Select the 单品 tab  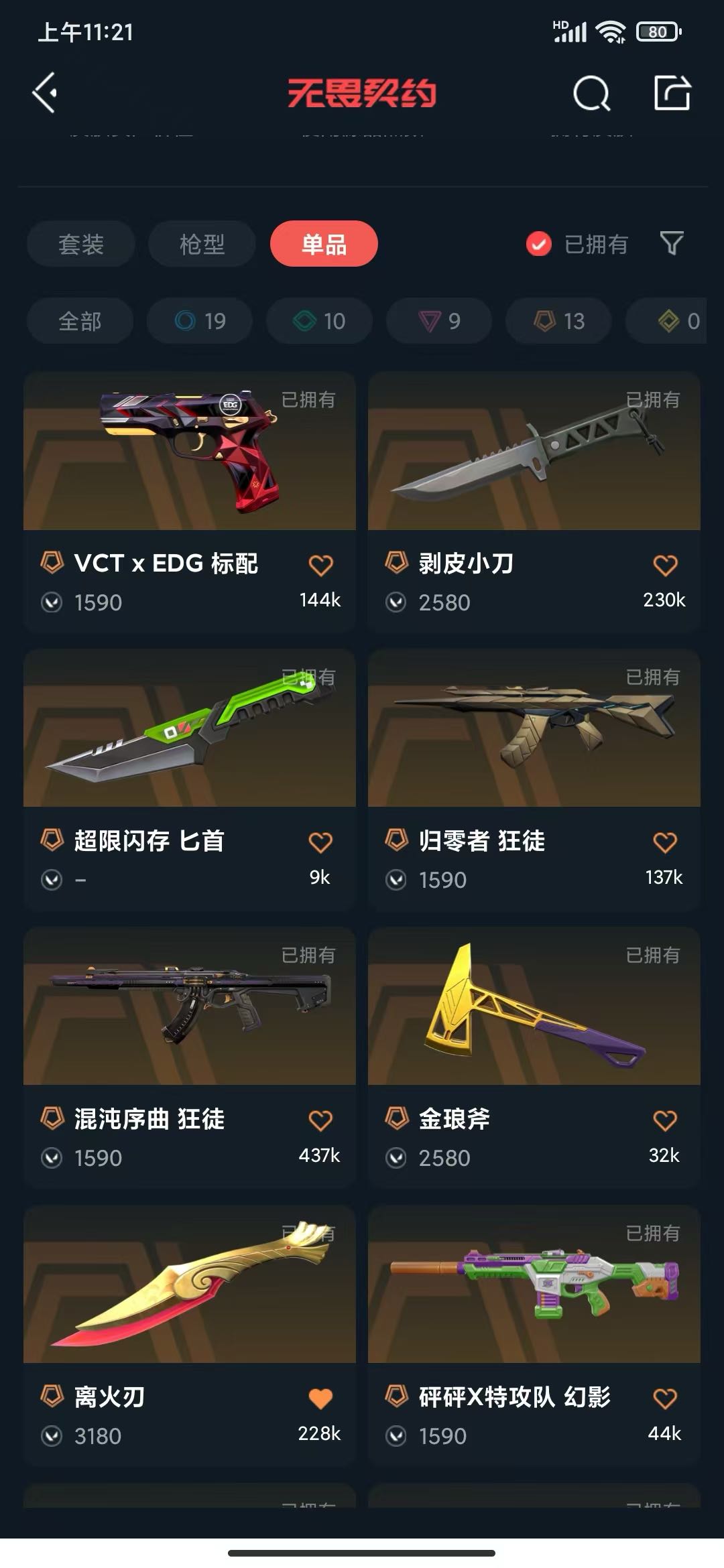324,244
